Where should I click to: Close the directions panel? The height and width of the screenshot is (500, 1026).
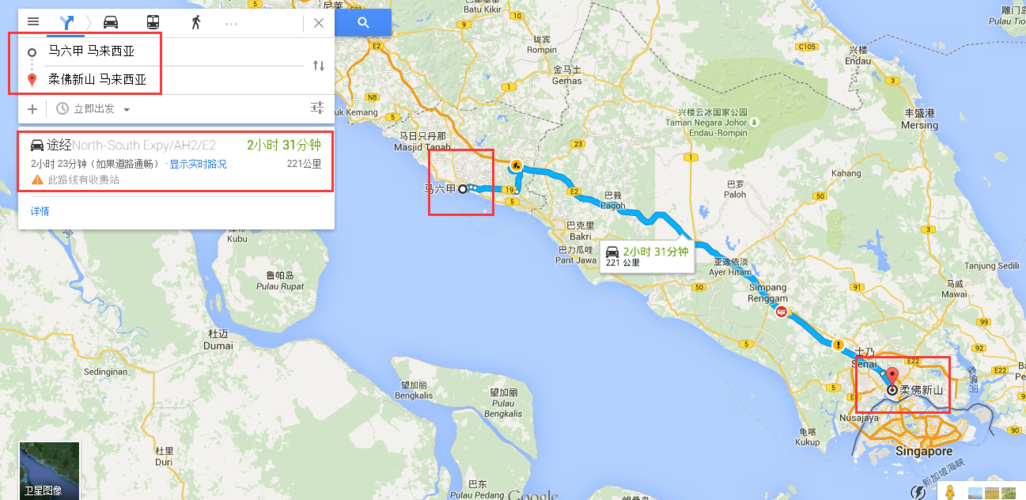pyautogui.click(x=319, y=22)
